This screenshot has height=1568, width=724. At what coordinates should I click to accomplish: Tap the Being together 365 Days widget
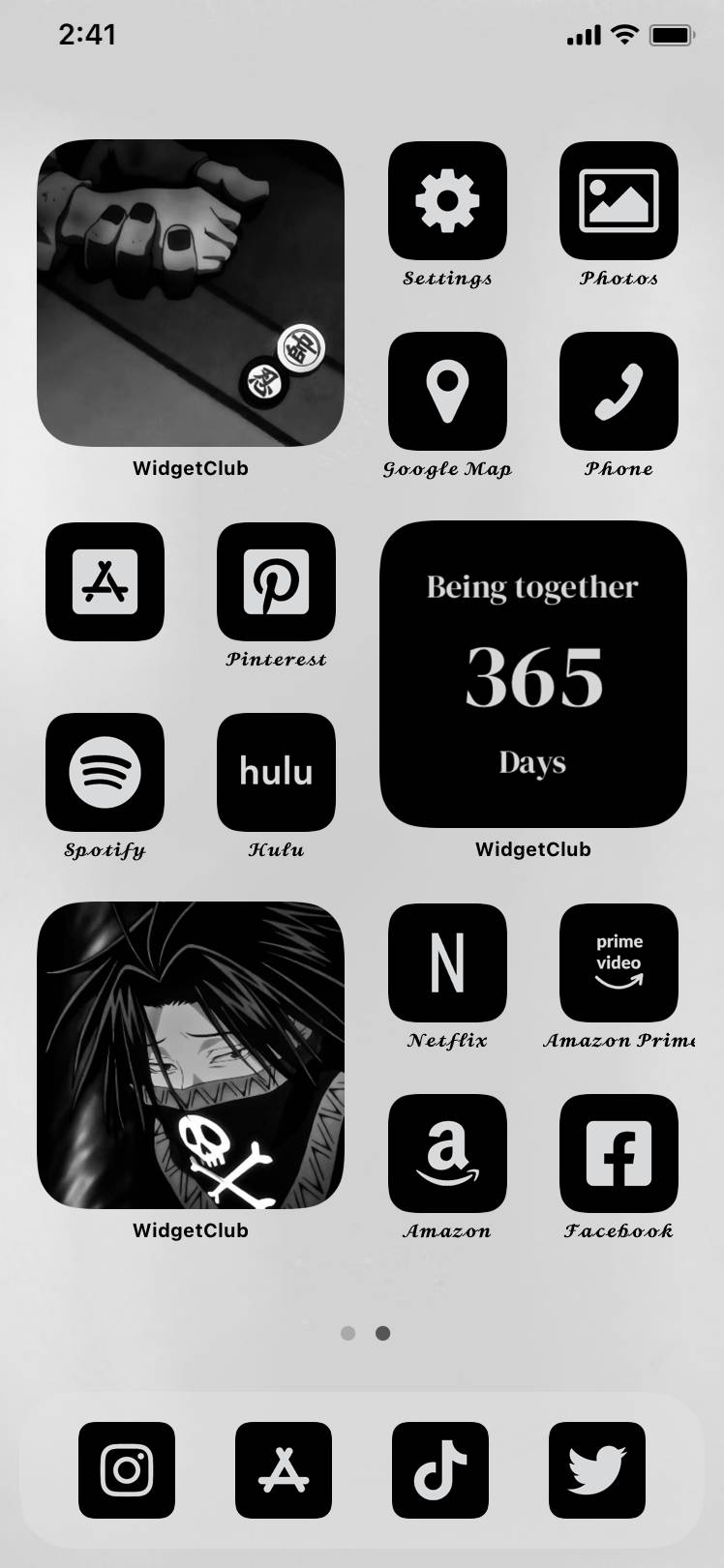tap(533, 674)
